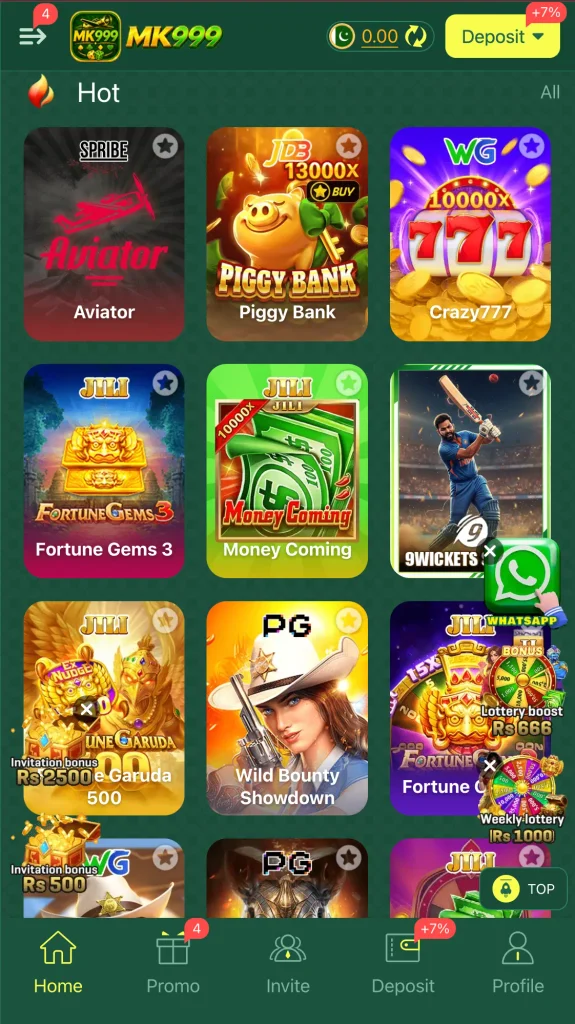The width and height of the screenshot is (575, 1024).
Task: Open the Deposit tab in bottom bar
Action: (x=402, y=963)
